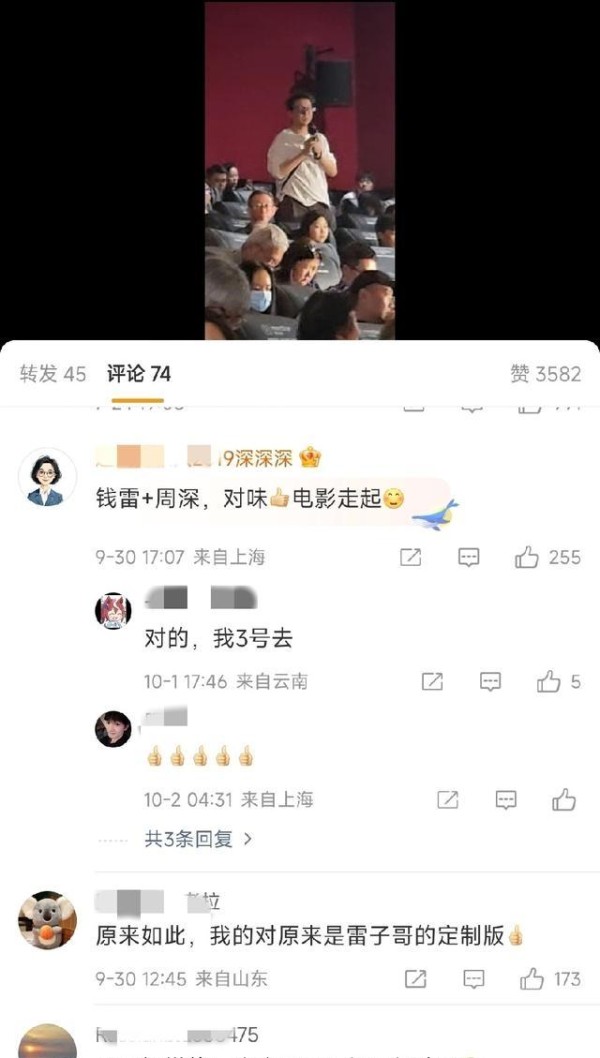The height and width of the screenshot is (1058, 600).
Task: Open the 评论 74 tab
Action: pos(138,374)
